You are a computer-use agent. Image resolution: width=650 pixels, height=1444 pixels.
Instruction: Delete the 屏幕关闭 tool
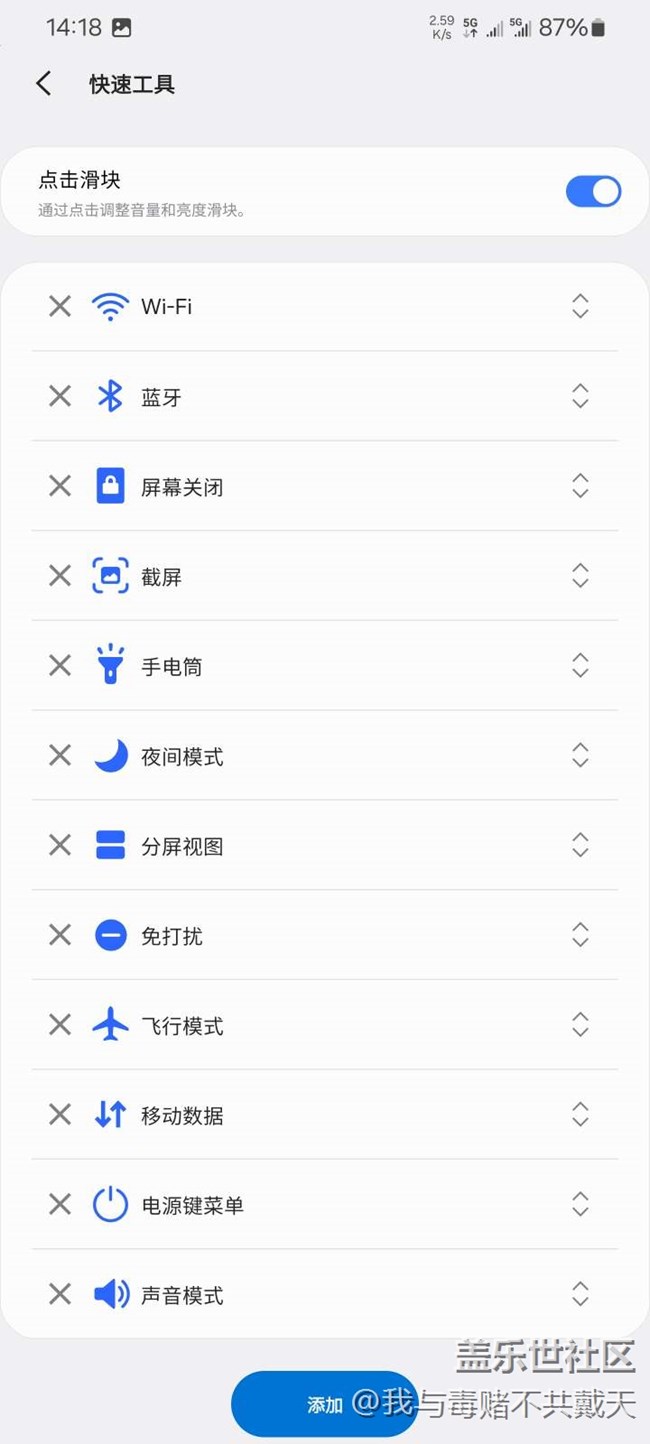click(60, 486)
